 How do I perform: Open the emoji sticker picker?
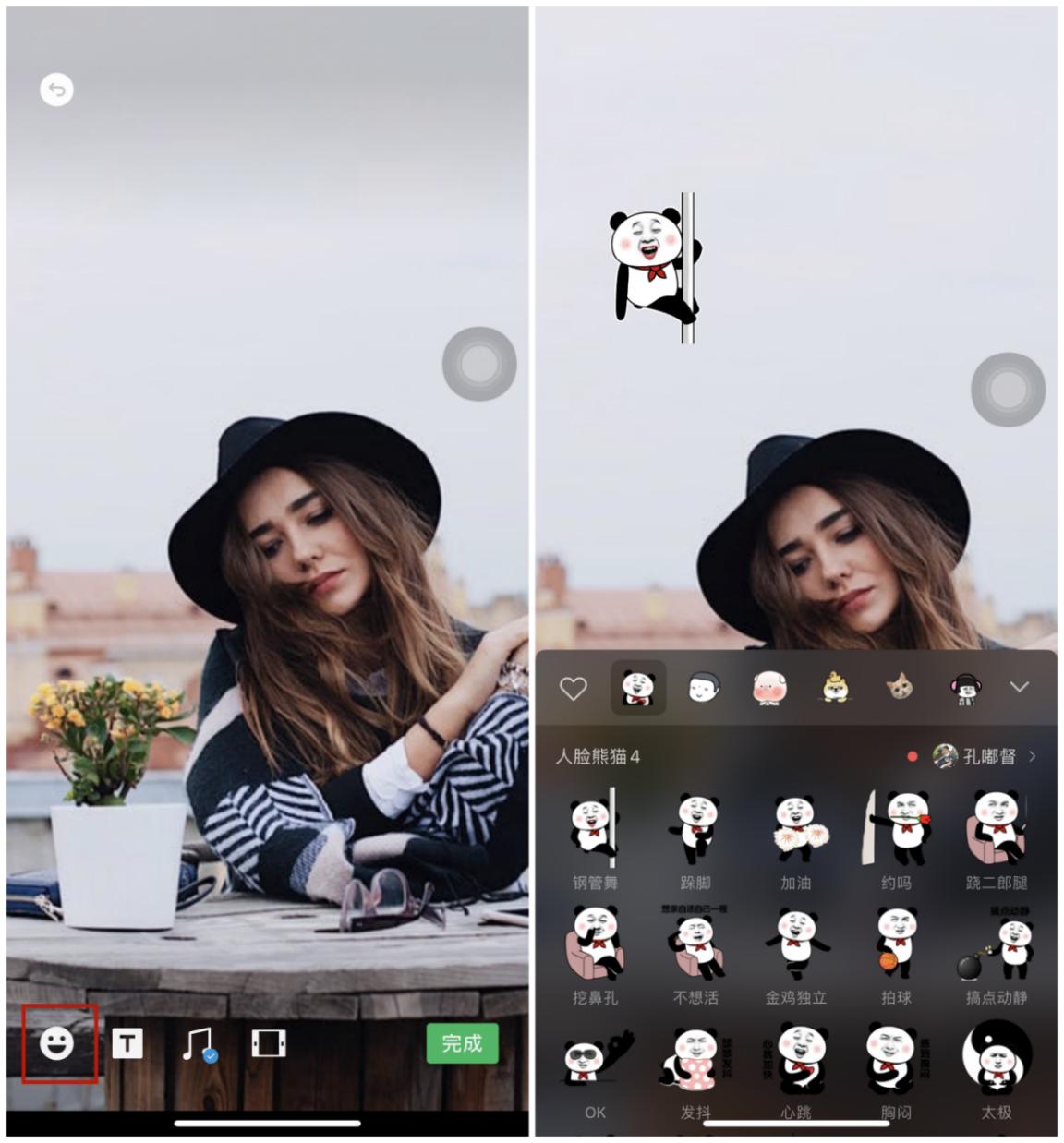(x=57, y=1043)
